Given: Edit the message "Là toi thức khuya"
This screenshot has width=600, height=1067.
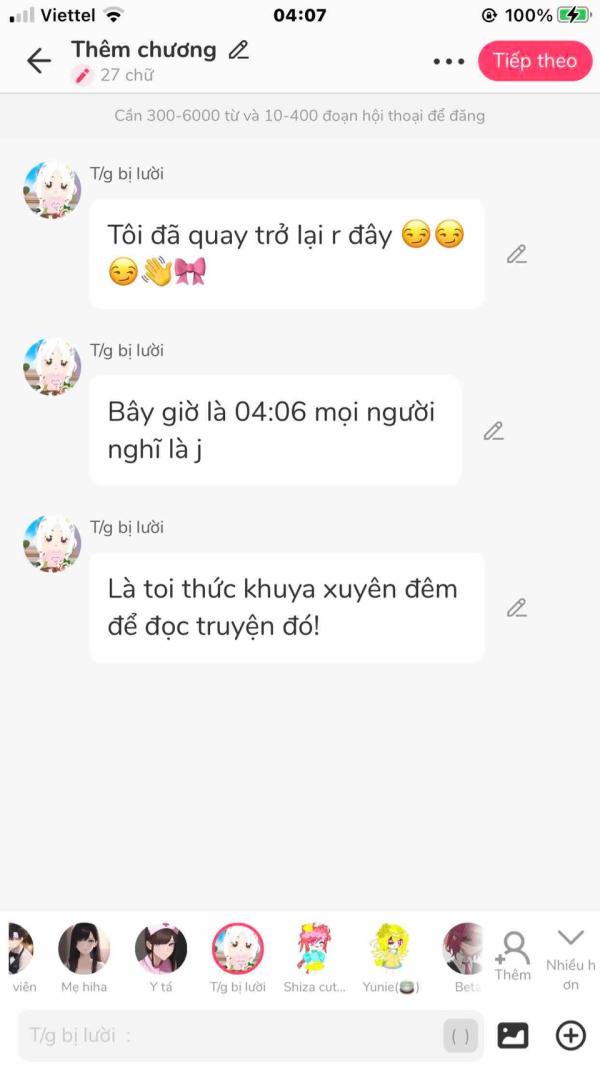Looking at the screenshot, I should (x=516, y=607).
